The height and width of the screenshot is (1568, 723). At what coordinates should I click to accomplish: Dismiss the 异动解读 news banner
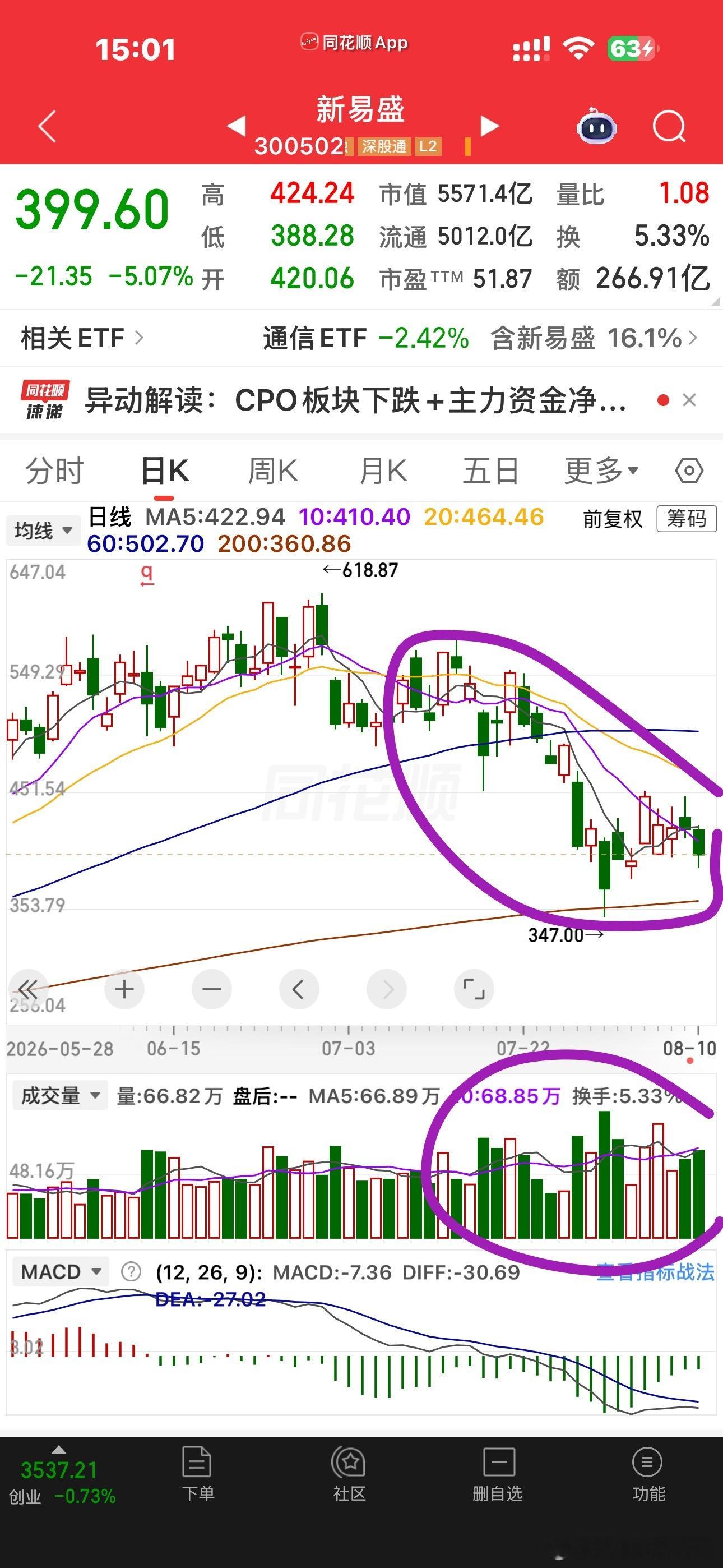pos(689,400)
